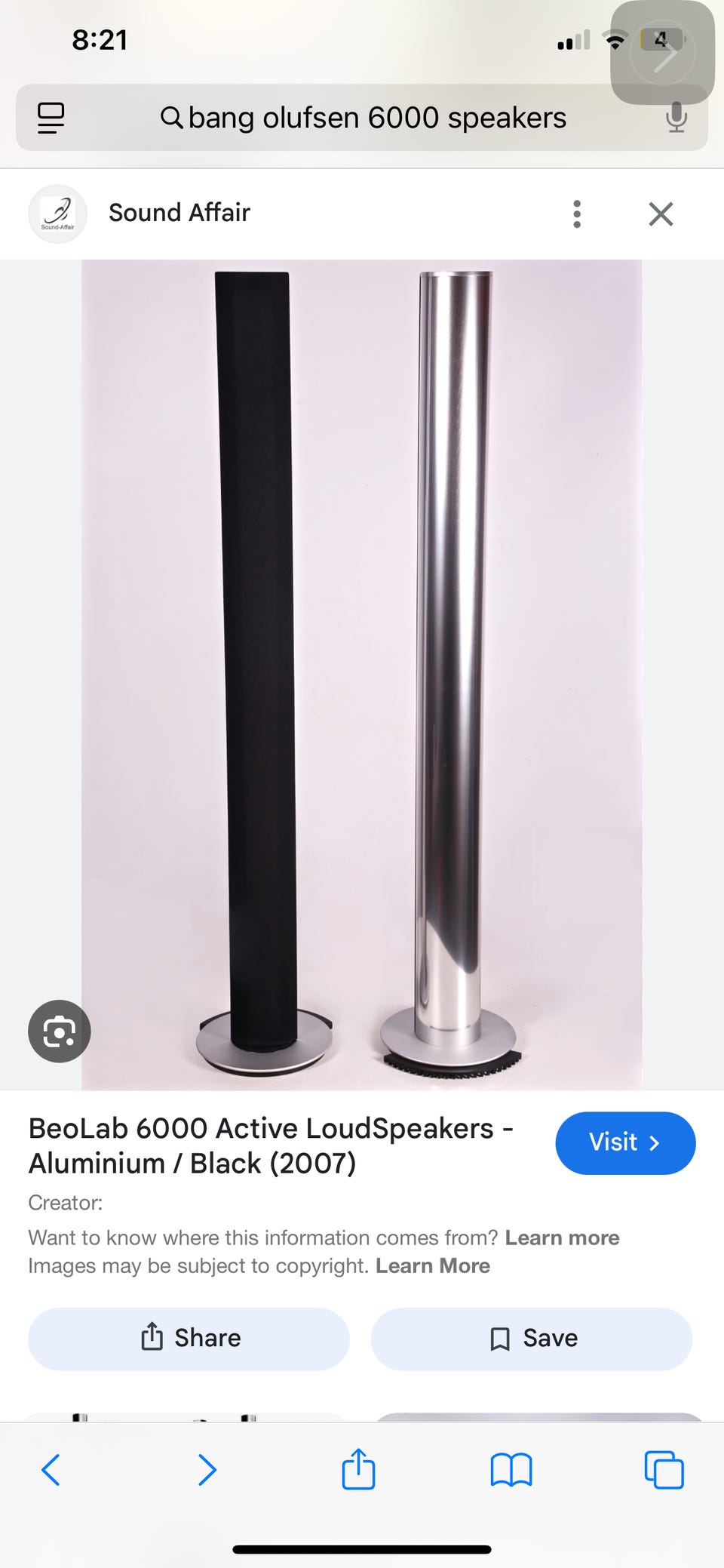Screen dimensions: 724x1568
Task: Open Learn more about information source
Action: pyautogui.click(x=562, y=1237)
